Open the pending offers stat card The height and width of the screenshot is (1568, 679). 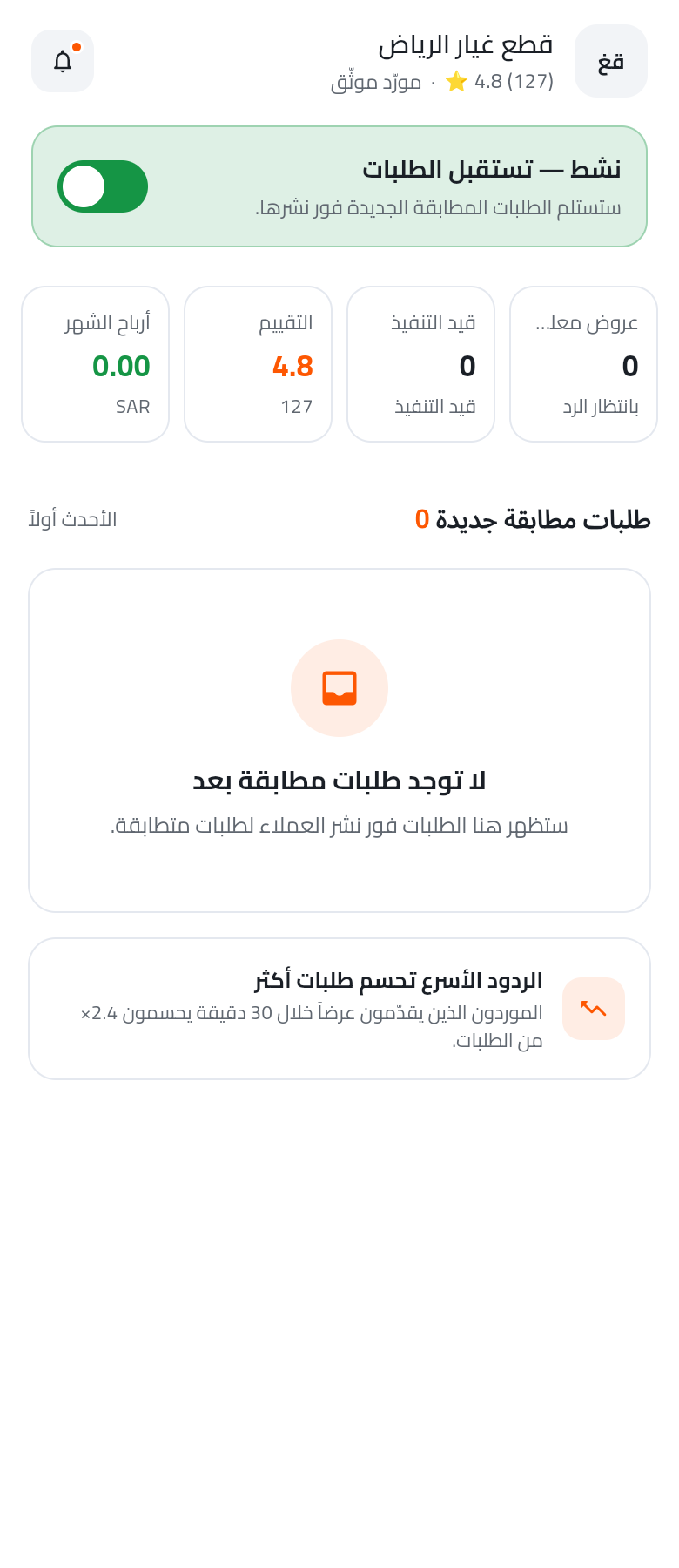click(x=583, y=364)
